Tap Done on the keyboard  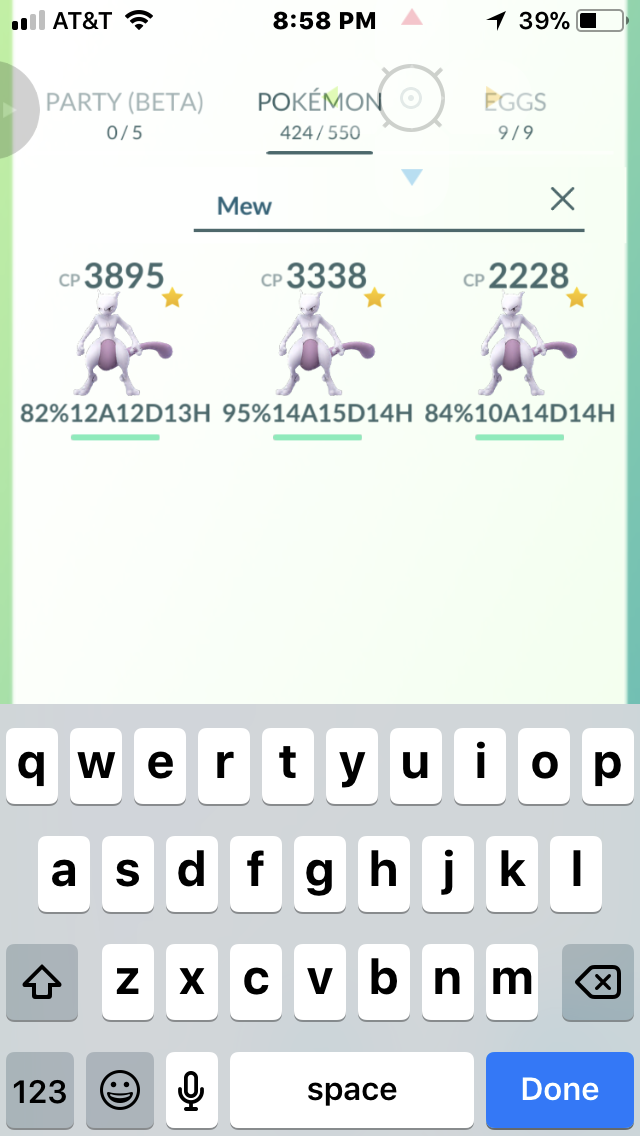(x=559, y=1089)
